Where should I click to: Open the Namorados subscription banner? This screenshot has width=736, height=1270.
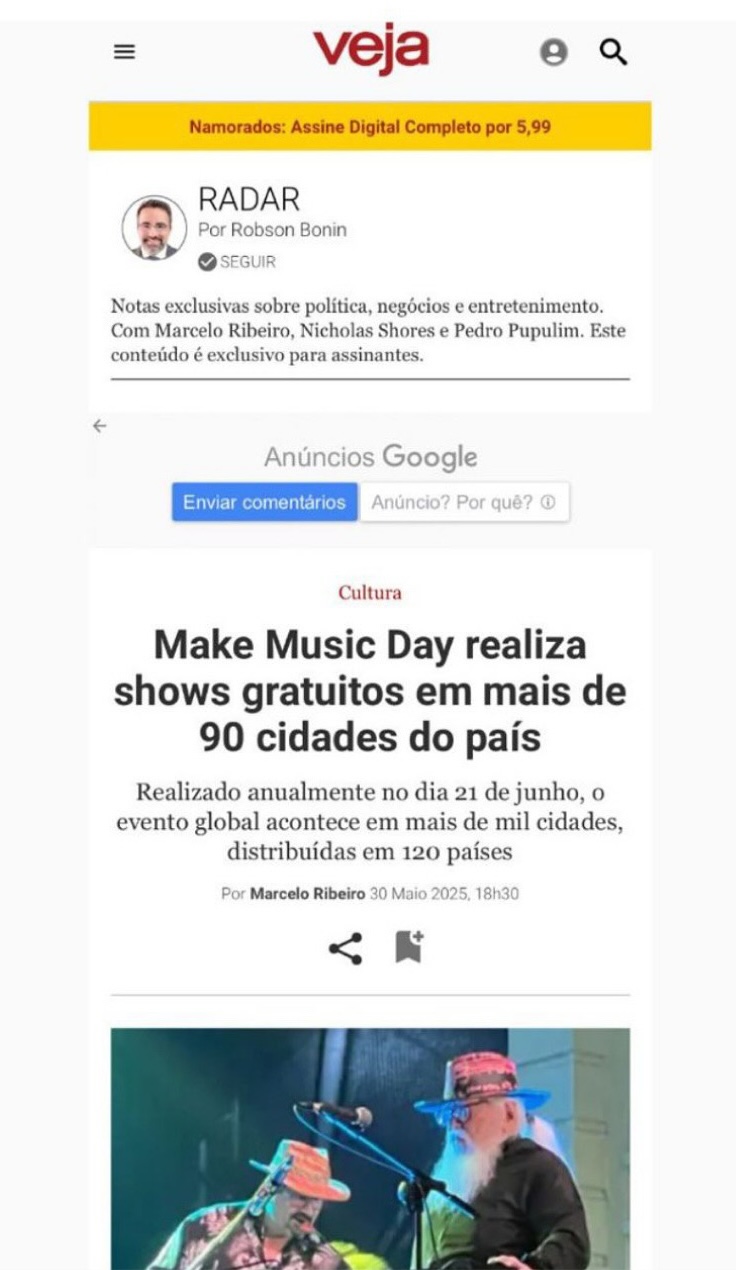[368, 127]
